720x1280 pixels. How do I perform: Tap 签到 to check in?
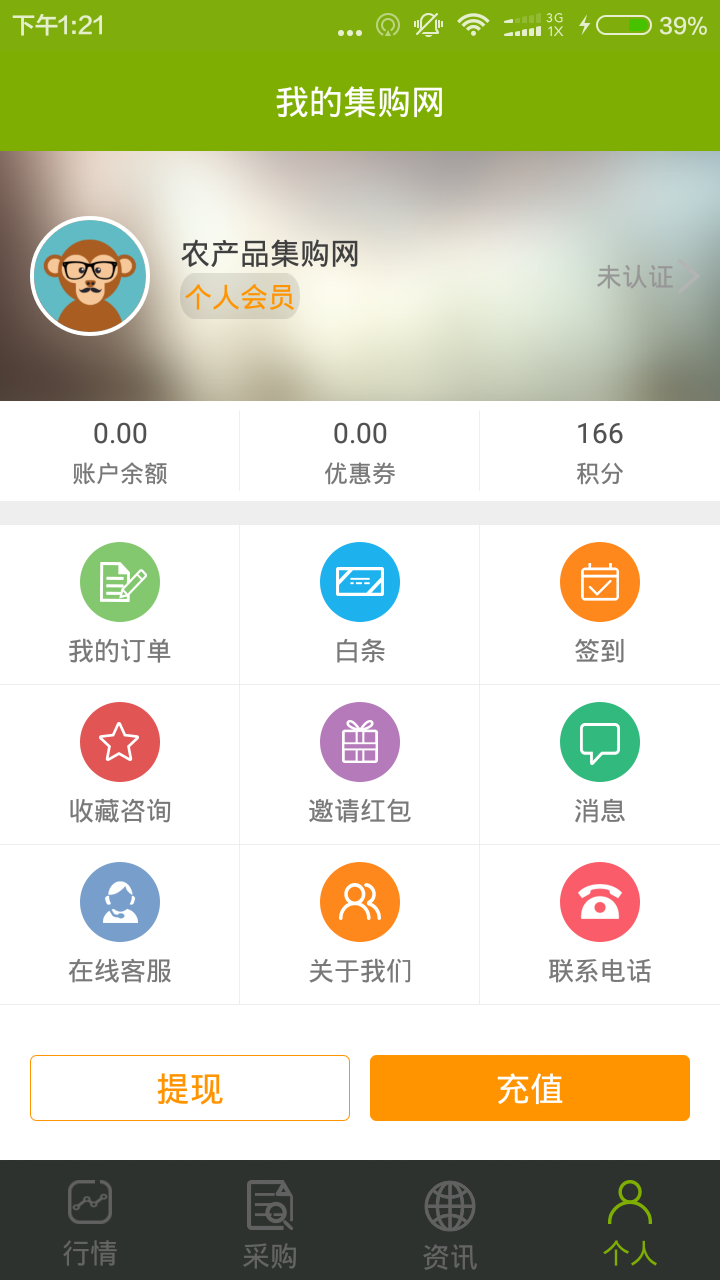[x=600, y=603]
